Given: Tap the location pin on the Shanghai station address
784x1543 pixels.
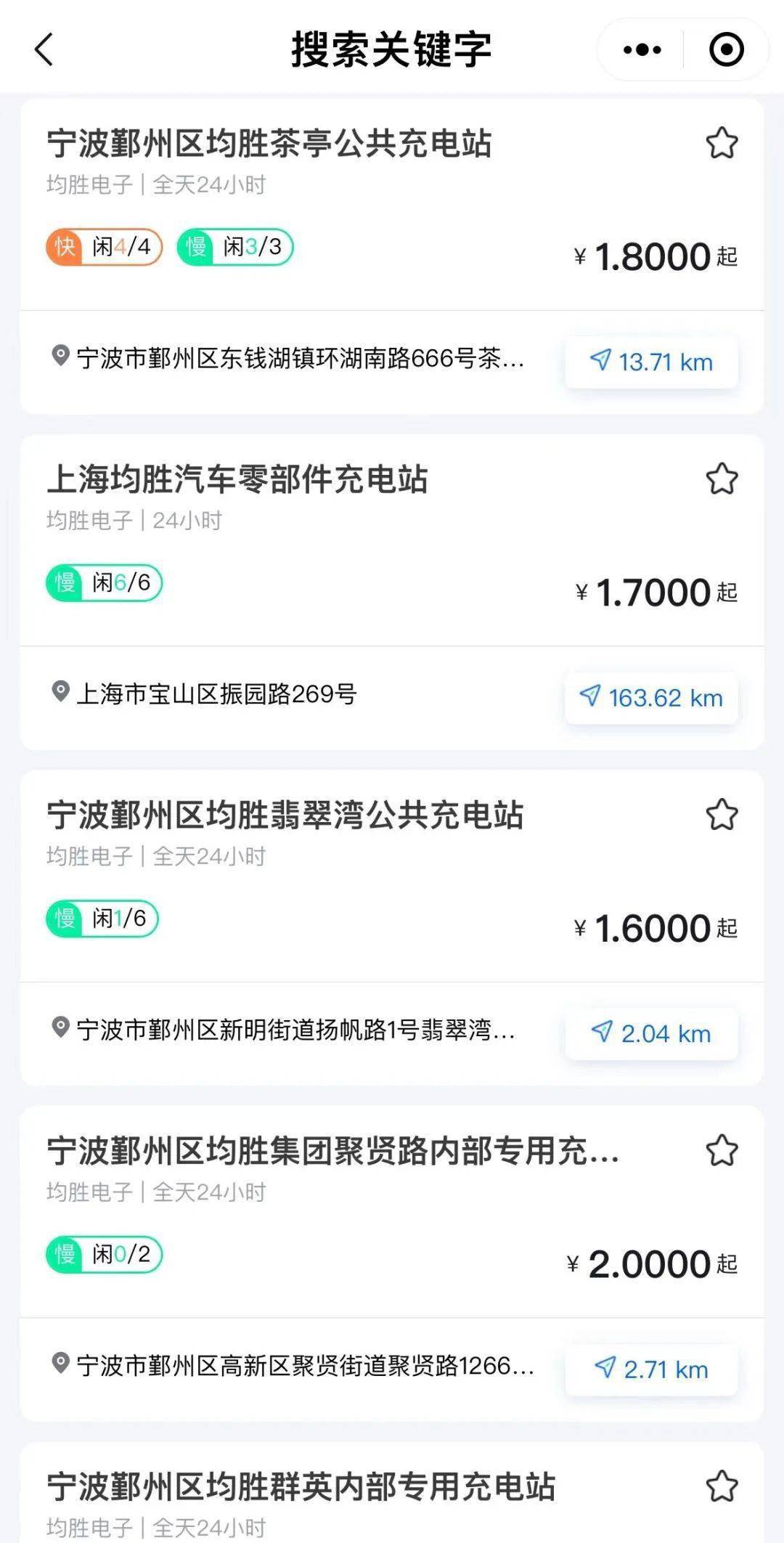Looking at the screenshot, I should coord(62,695).
